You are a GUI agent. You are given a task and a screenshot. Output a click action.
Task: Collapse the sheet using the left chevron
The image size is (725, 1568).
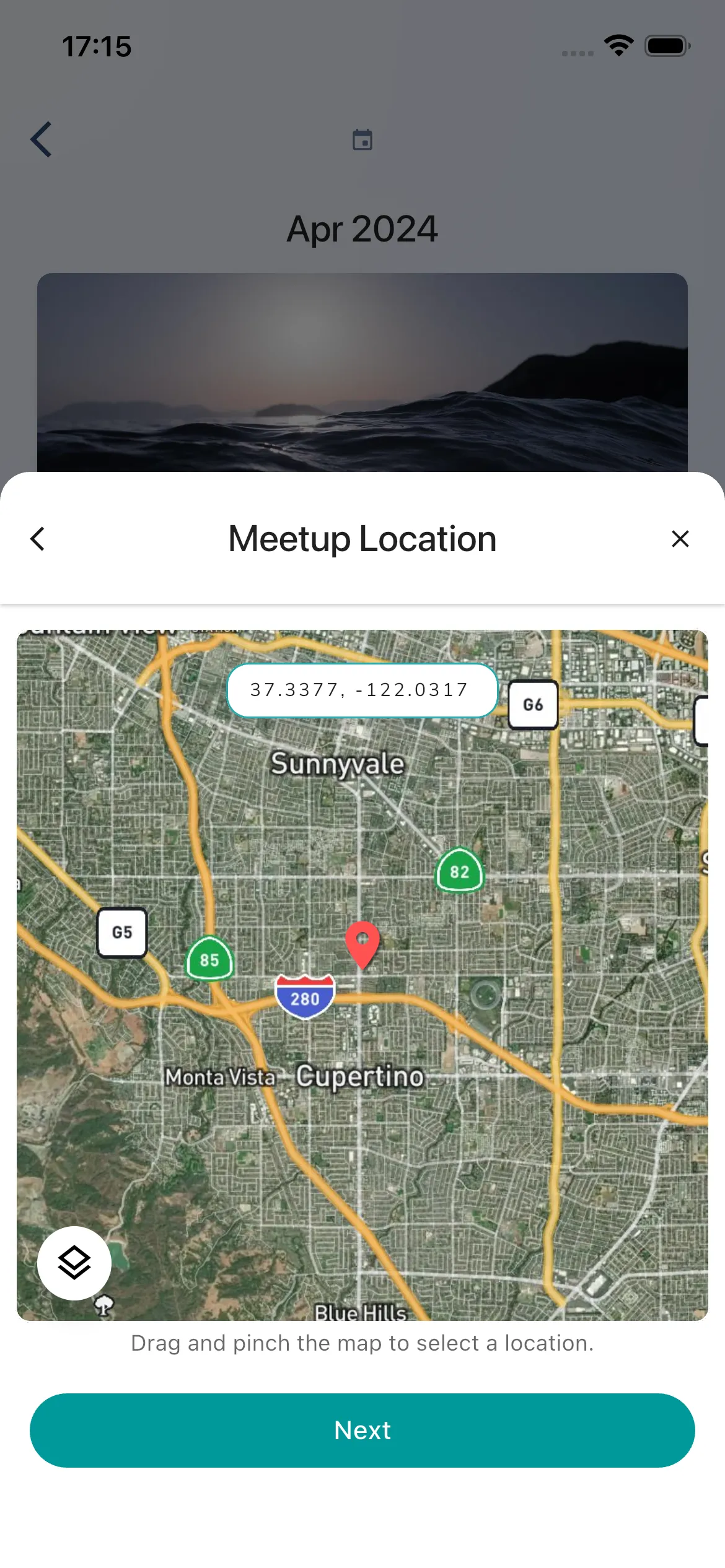[37, 538]
